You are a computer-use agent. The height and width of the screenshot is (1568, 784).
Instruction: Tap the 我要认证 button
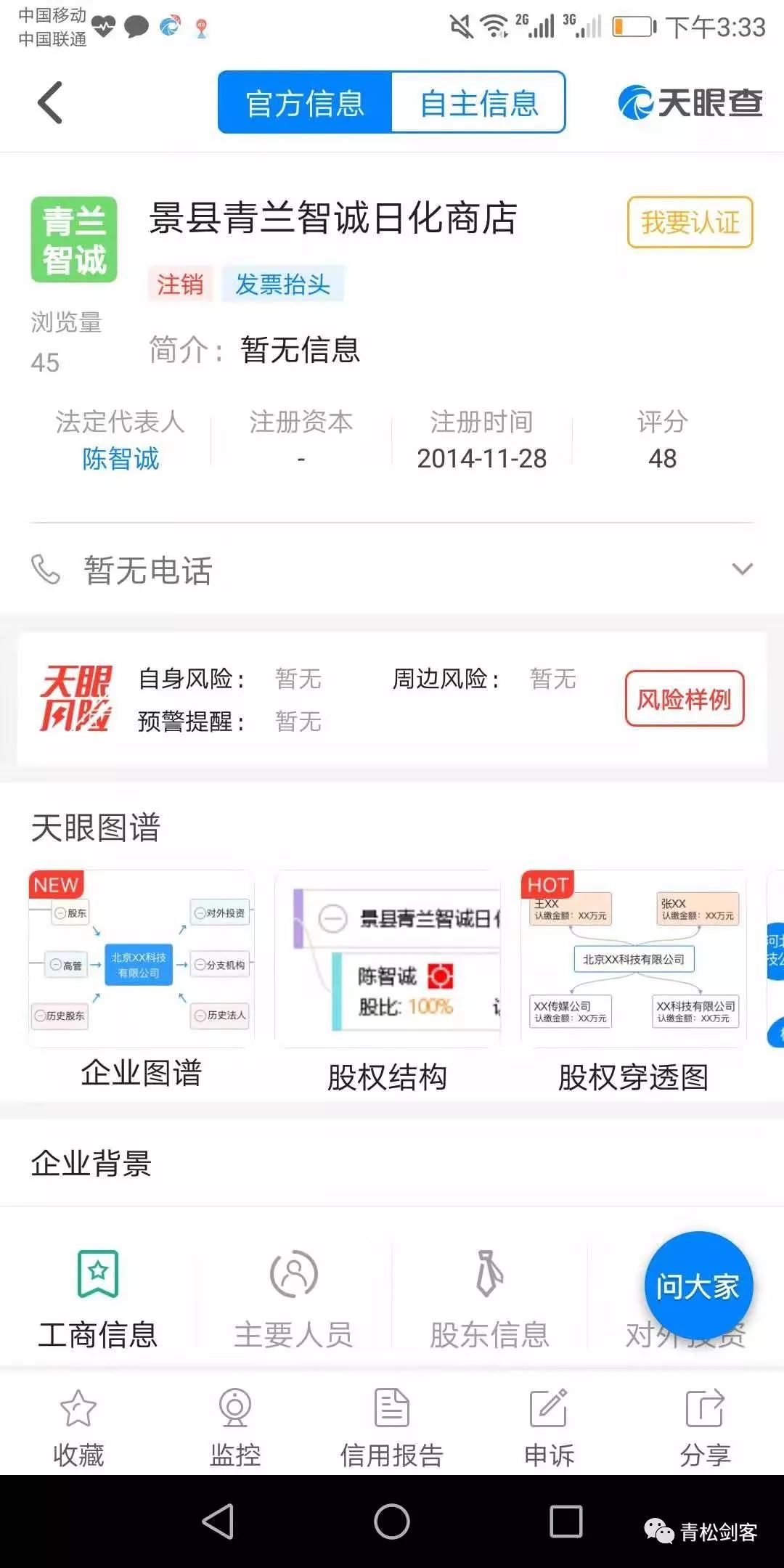(690, 222)
